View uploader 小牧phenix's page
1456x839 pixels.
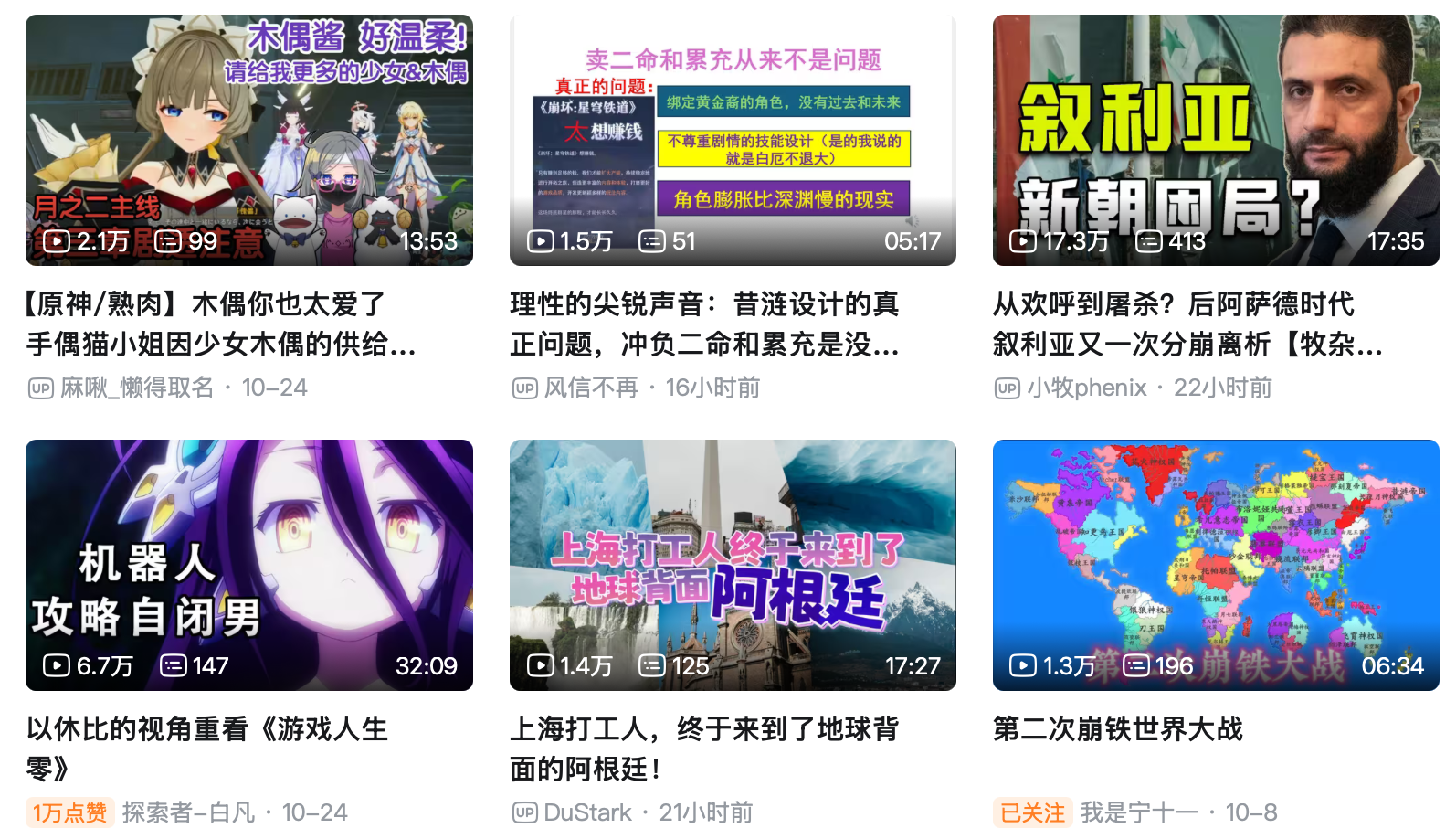pos(1086,388)
